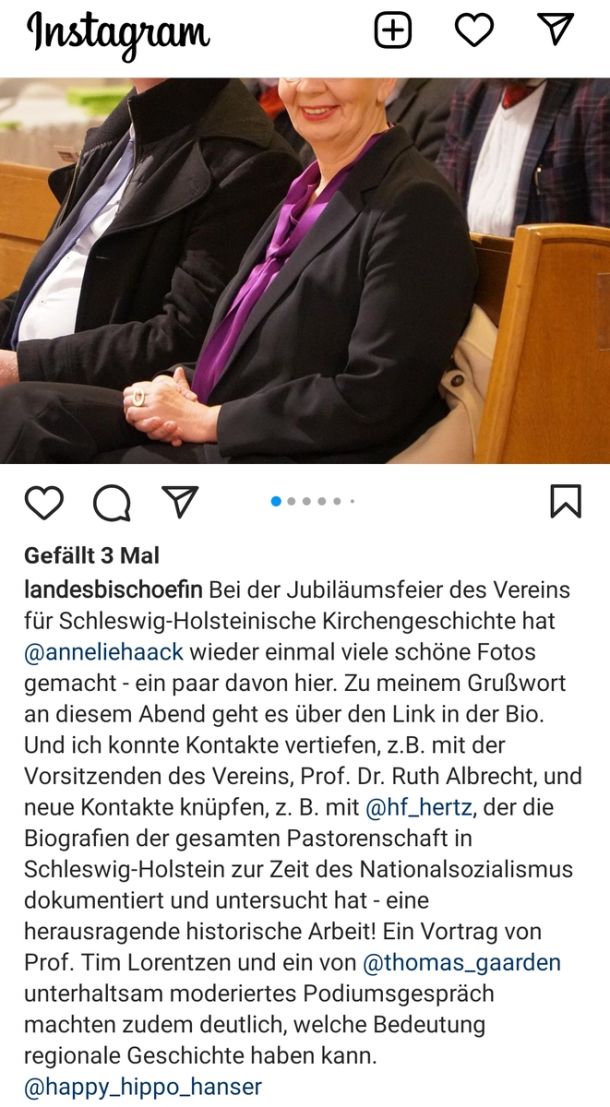Open landesbischoefin profile from caption
This screenshot has width=610, height=1107.
[113, 588]
